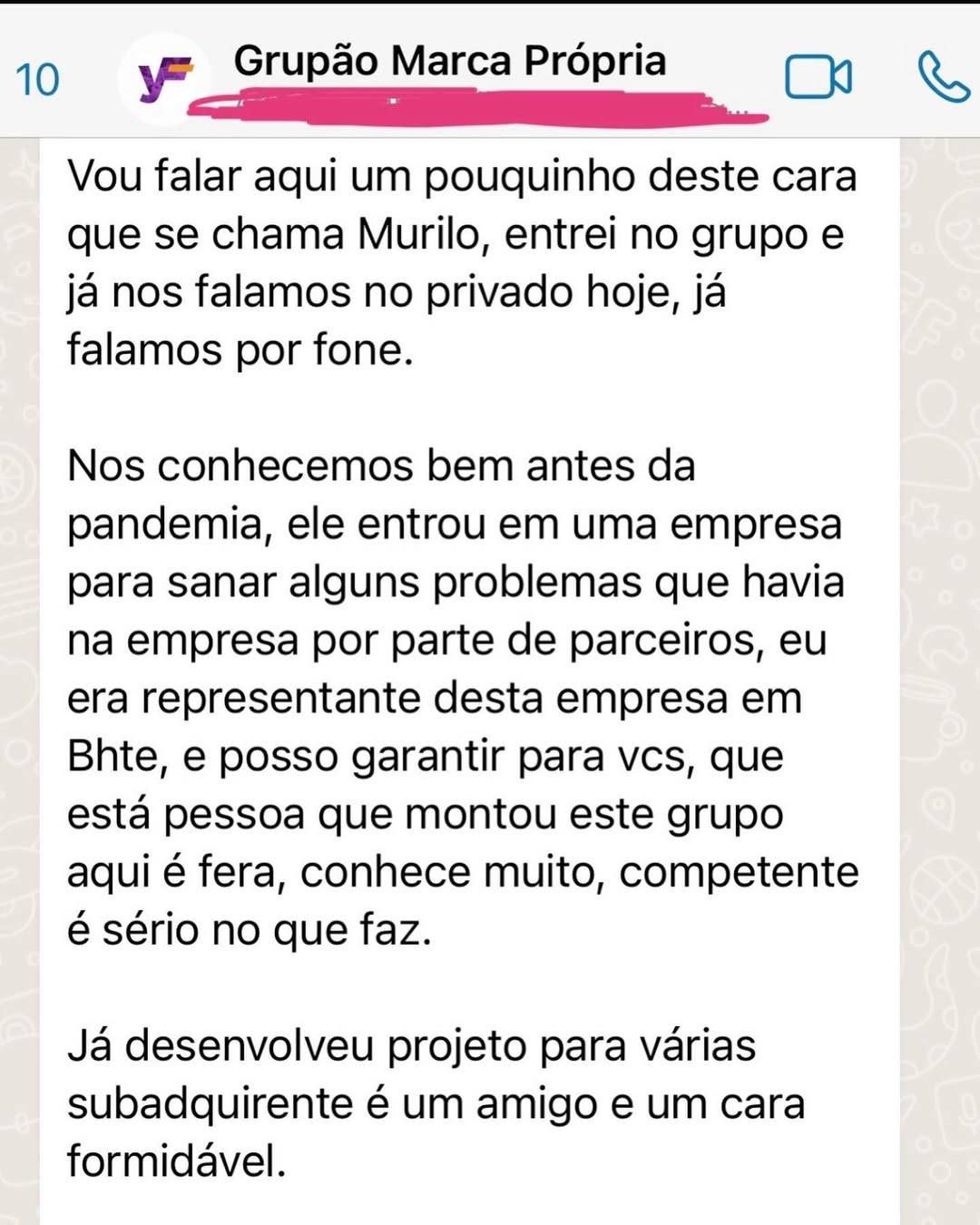The height and width of the screenshot is (1225, 980).
Task: Start a video call with the group
Action: 818,77
